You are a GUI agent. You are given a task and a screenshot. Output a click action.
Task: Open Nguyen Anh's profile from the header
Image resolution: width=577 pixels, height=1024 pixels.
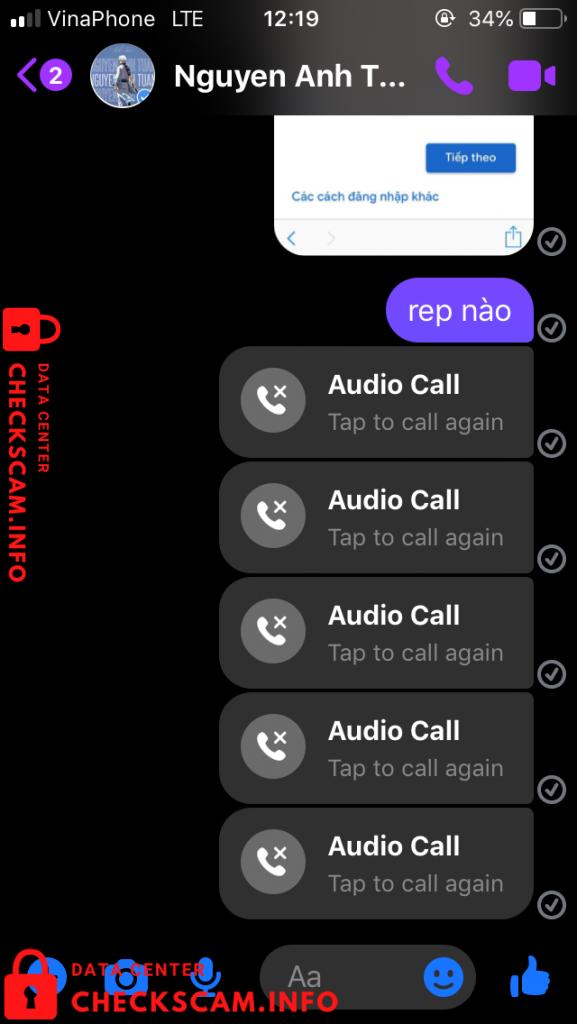290,76
